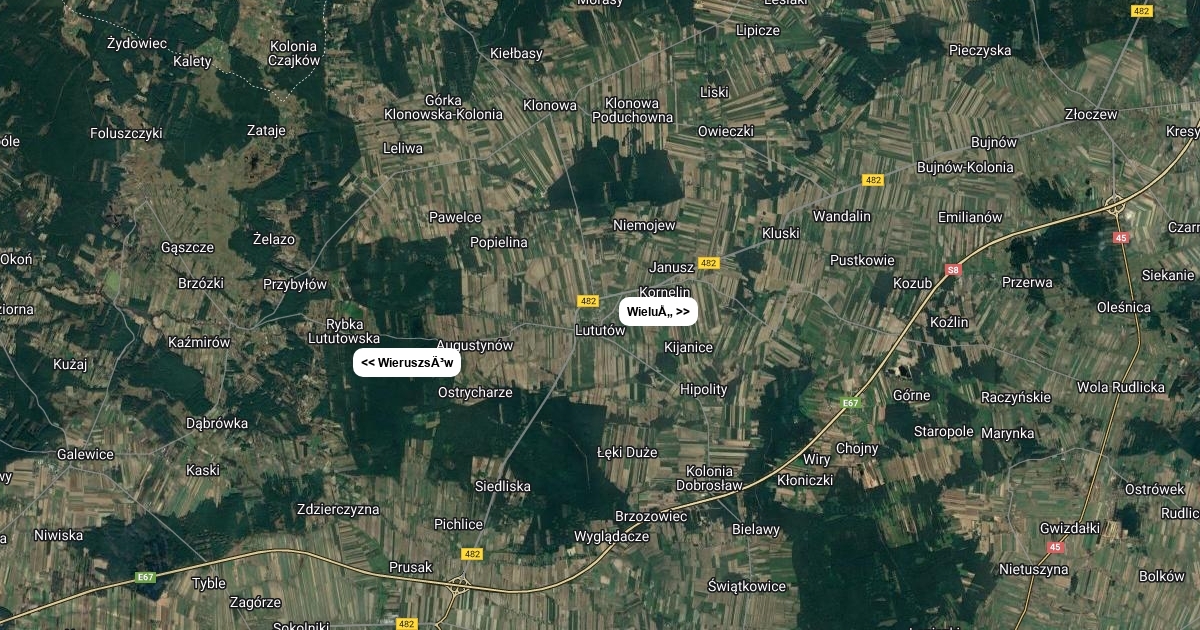Tap the 'Wieluń >>' direction label
Image resolution: width=1200 pixels, height=630 pixels.
pos(658,311)
